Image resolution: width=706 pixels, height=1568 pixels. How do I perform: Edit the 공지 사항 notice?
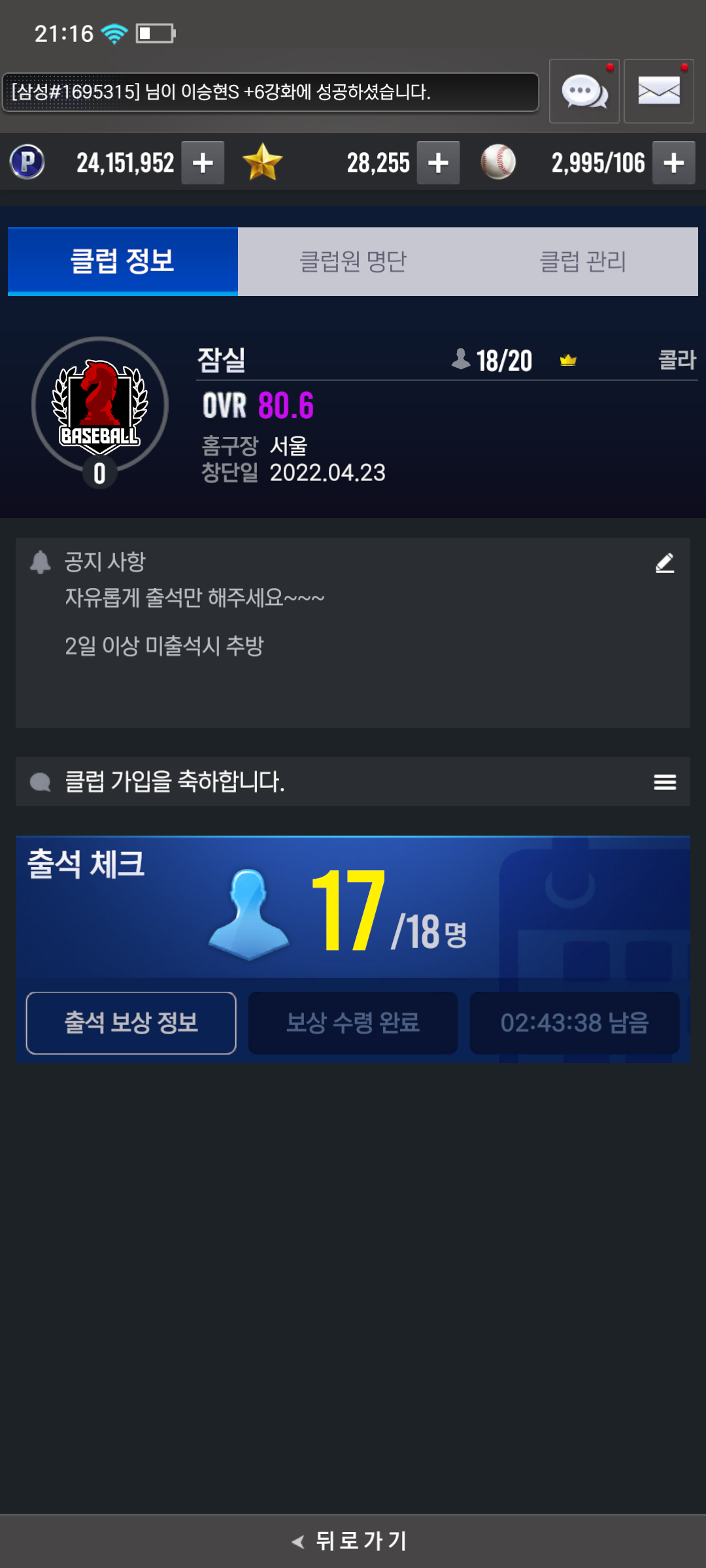coord(665,563)
